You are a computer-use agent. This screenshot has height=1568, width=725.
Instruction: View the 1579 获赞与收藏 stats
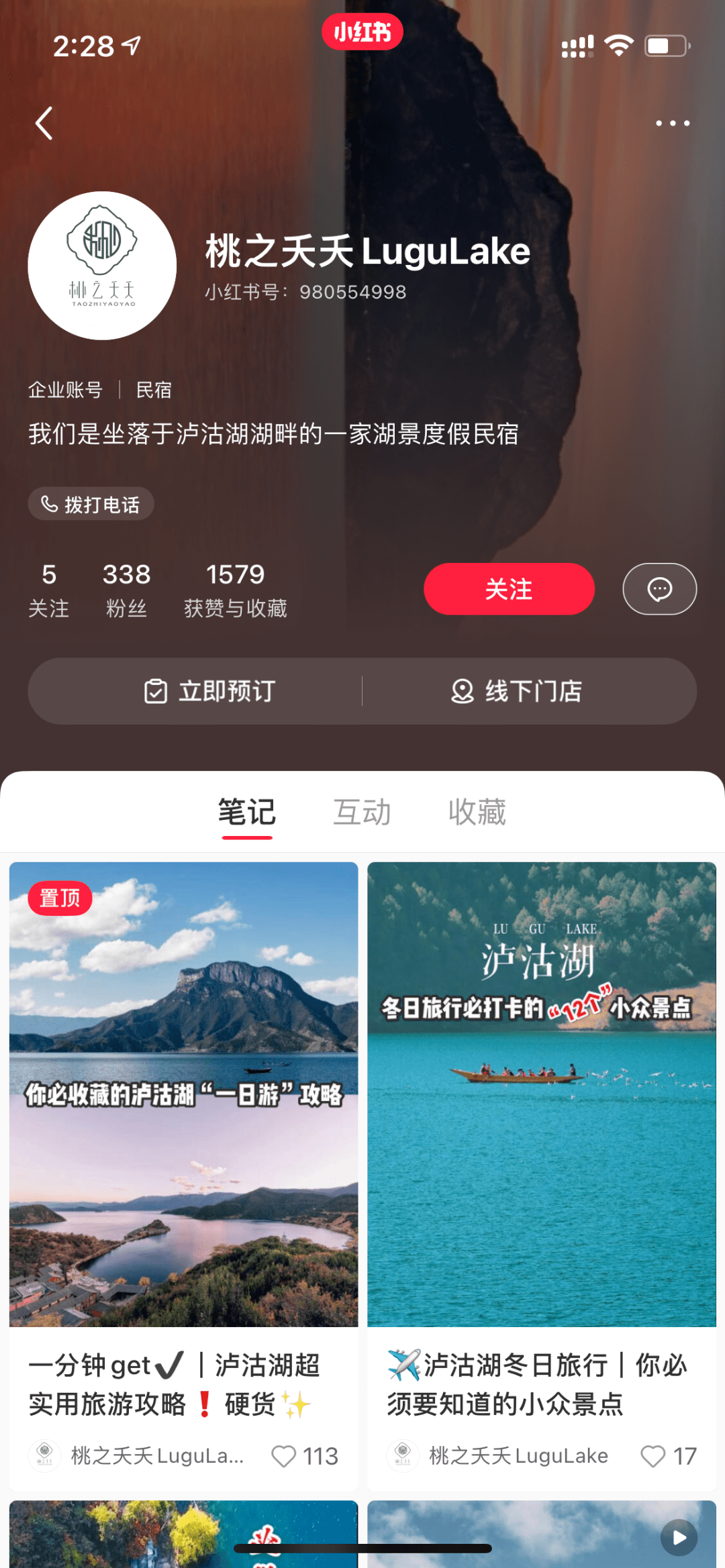pos(235,590)
